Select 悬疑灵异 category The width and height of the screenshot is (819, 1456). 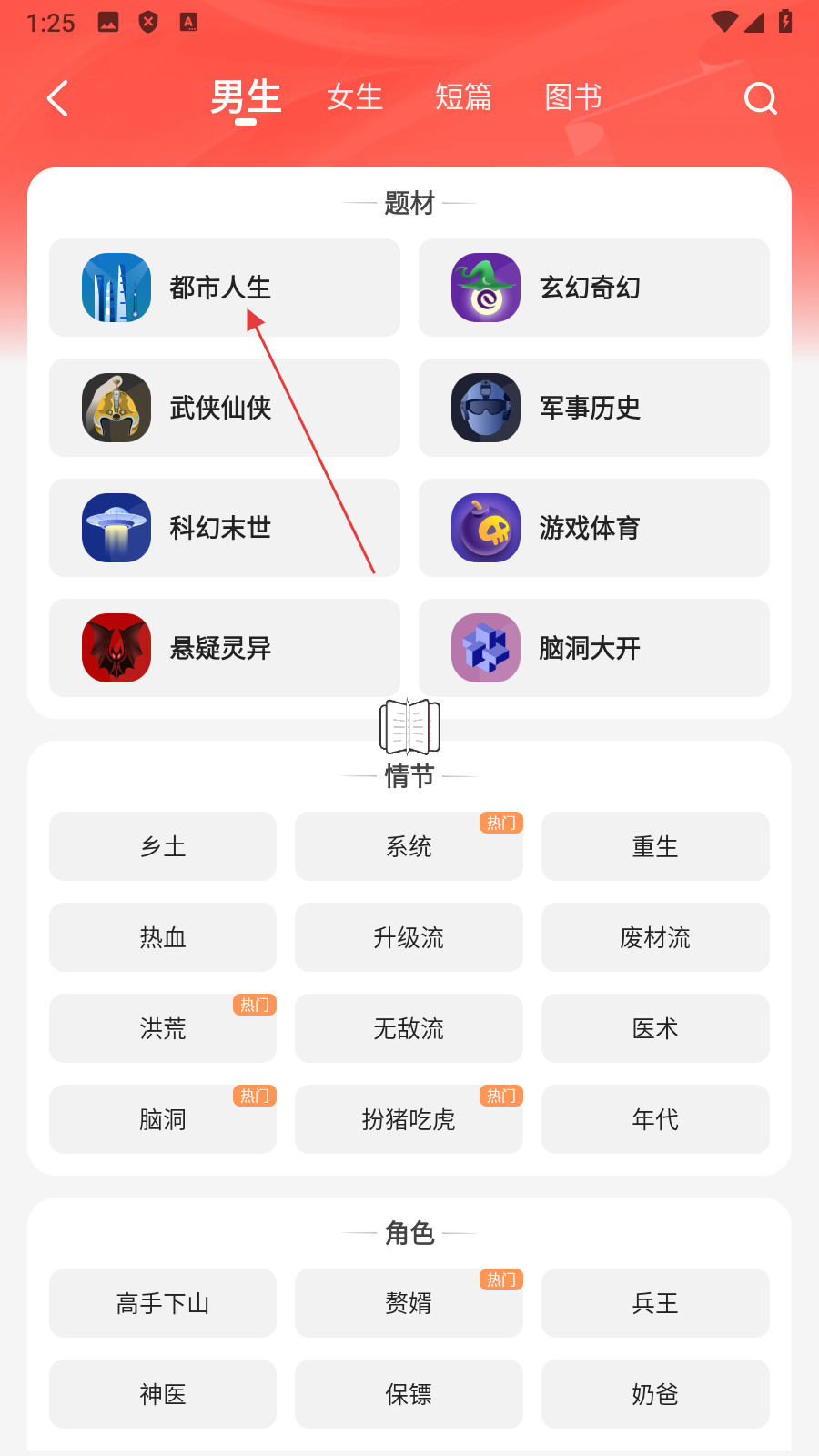[224, 648]
